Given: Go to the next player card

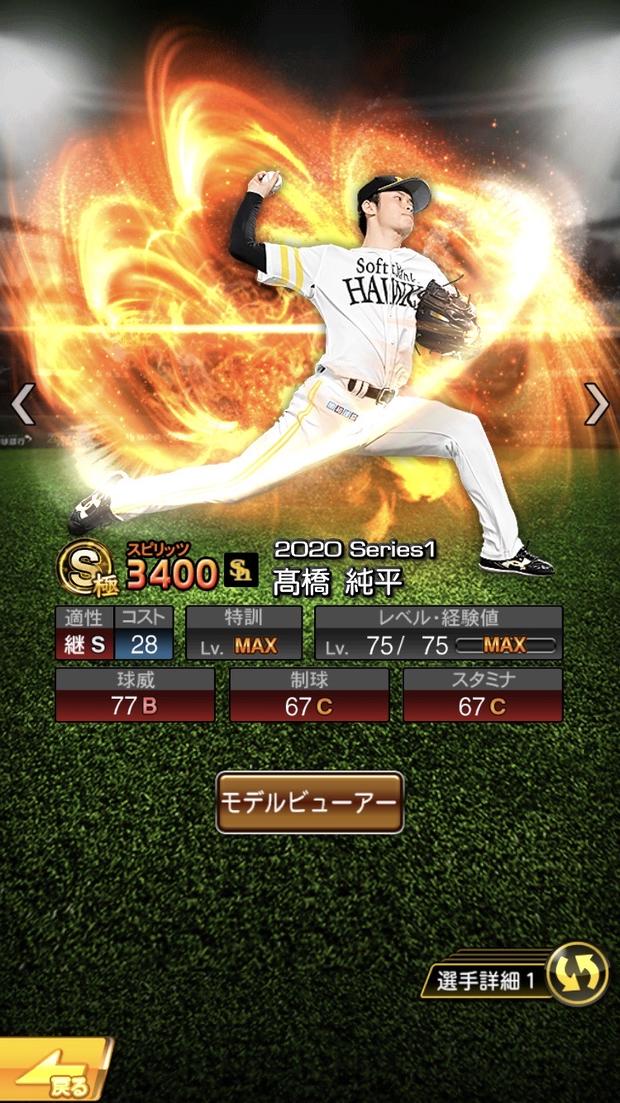Looking at the screenshot, I should pyautogui.click(x=596, y=404).
